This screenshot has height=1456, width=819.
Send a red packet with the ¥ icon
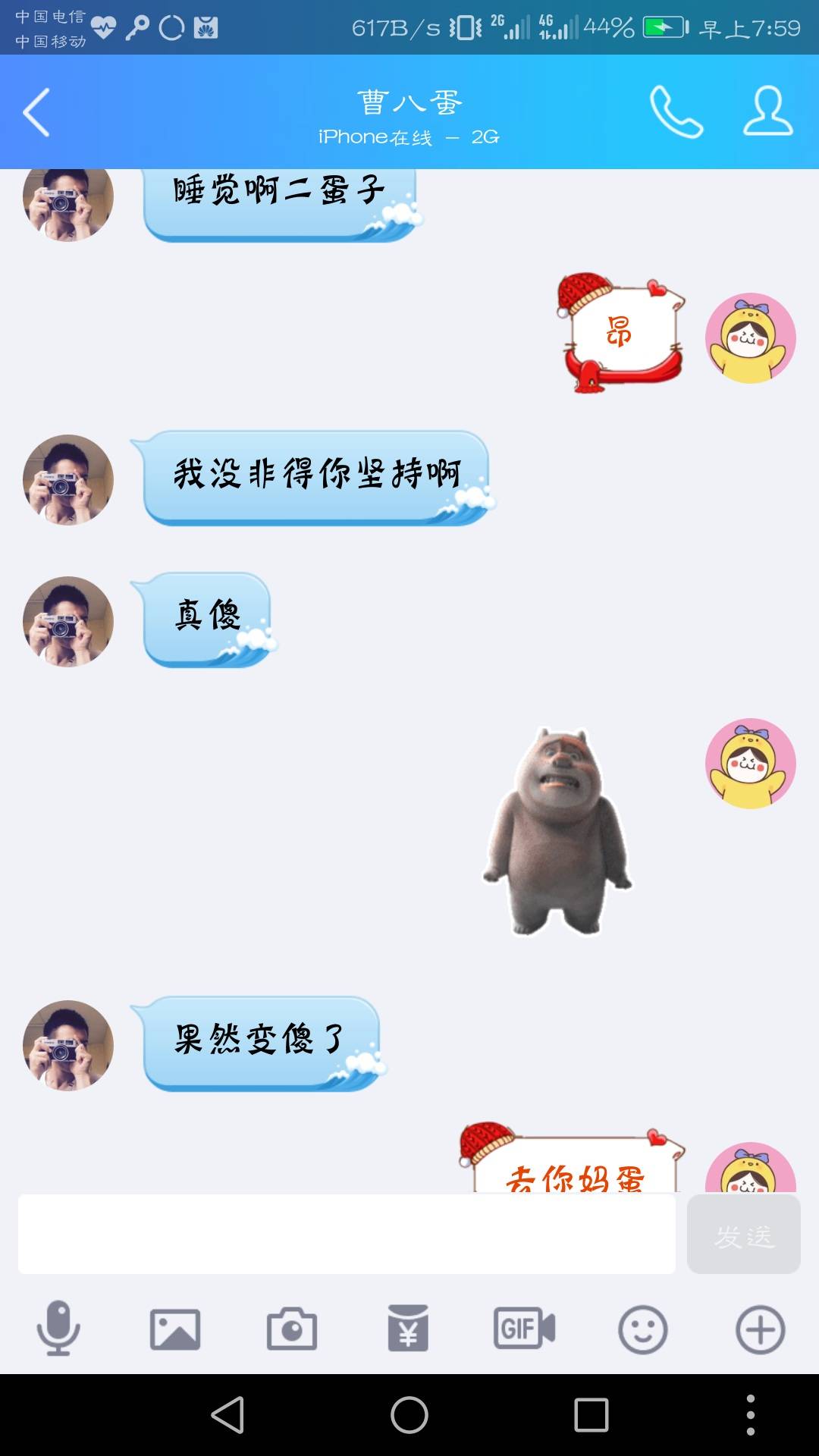click(408, 1329)
